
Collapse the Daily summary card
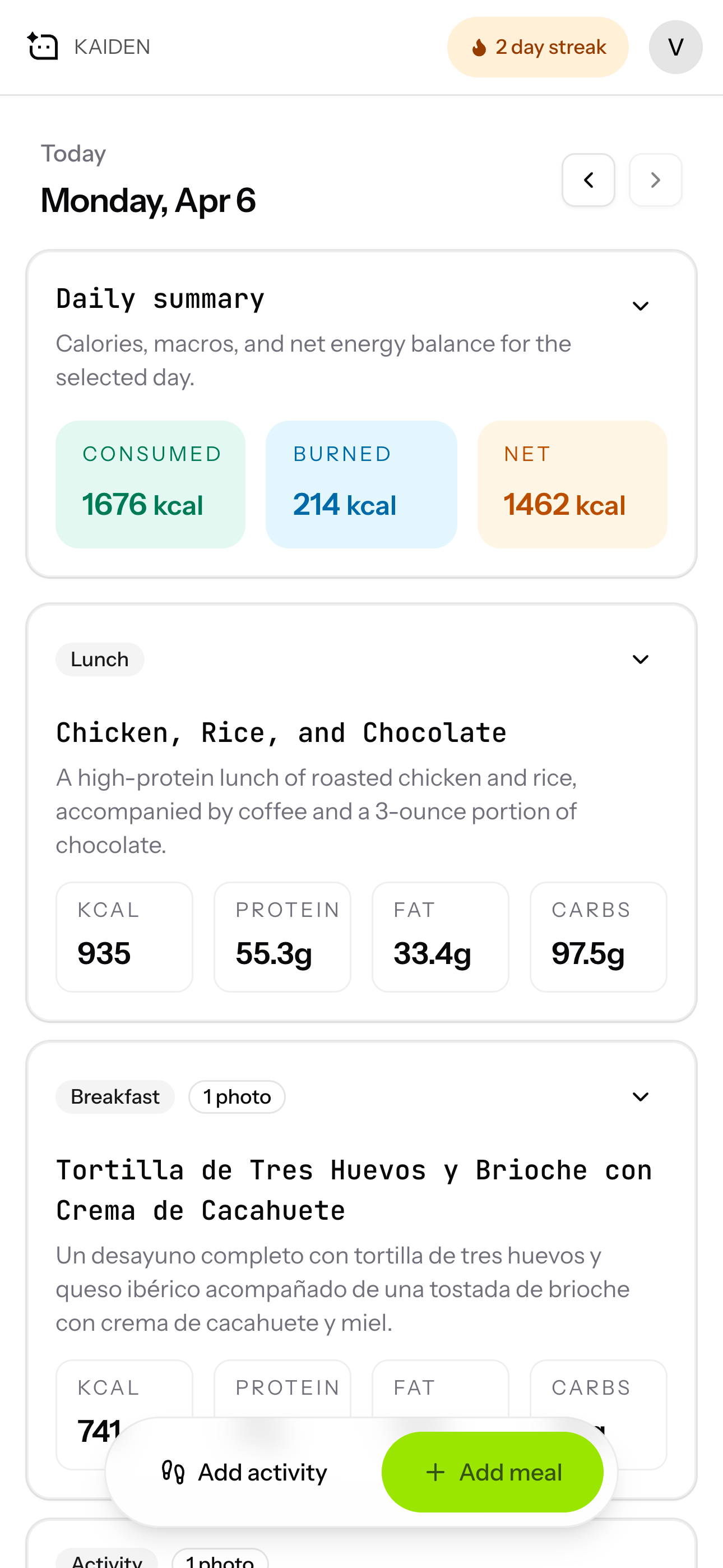(x=640, y=306)
